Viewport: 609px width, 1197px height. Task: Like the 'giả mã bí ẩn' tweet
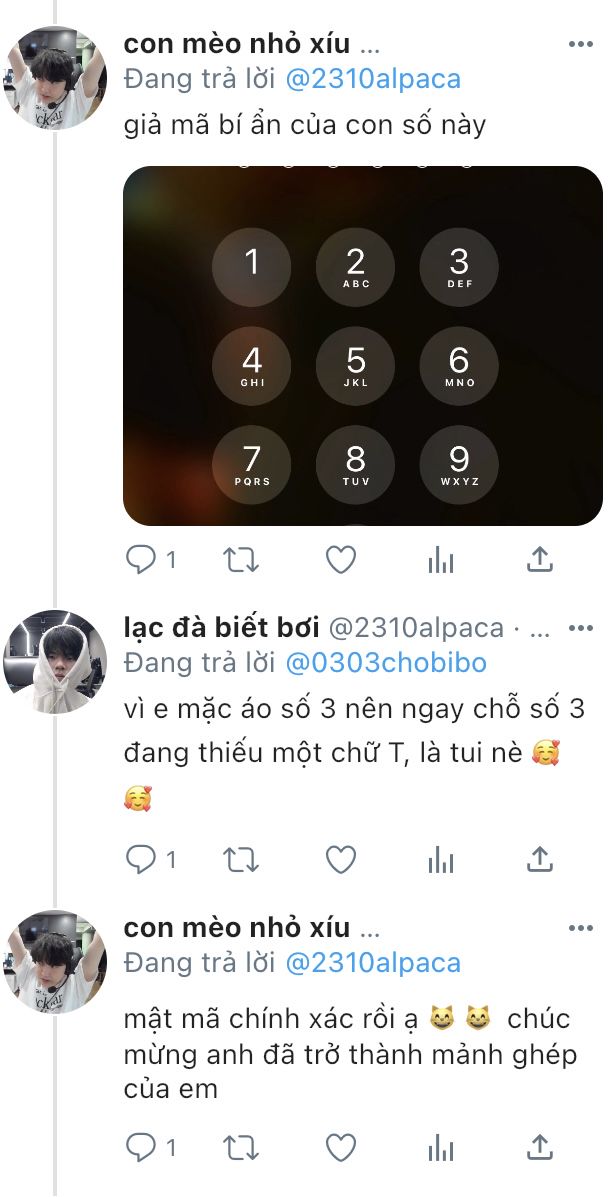[x=341, y=560]
